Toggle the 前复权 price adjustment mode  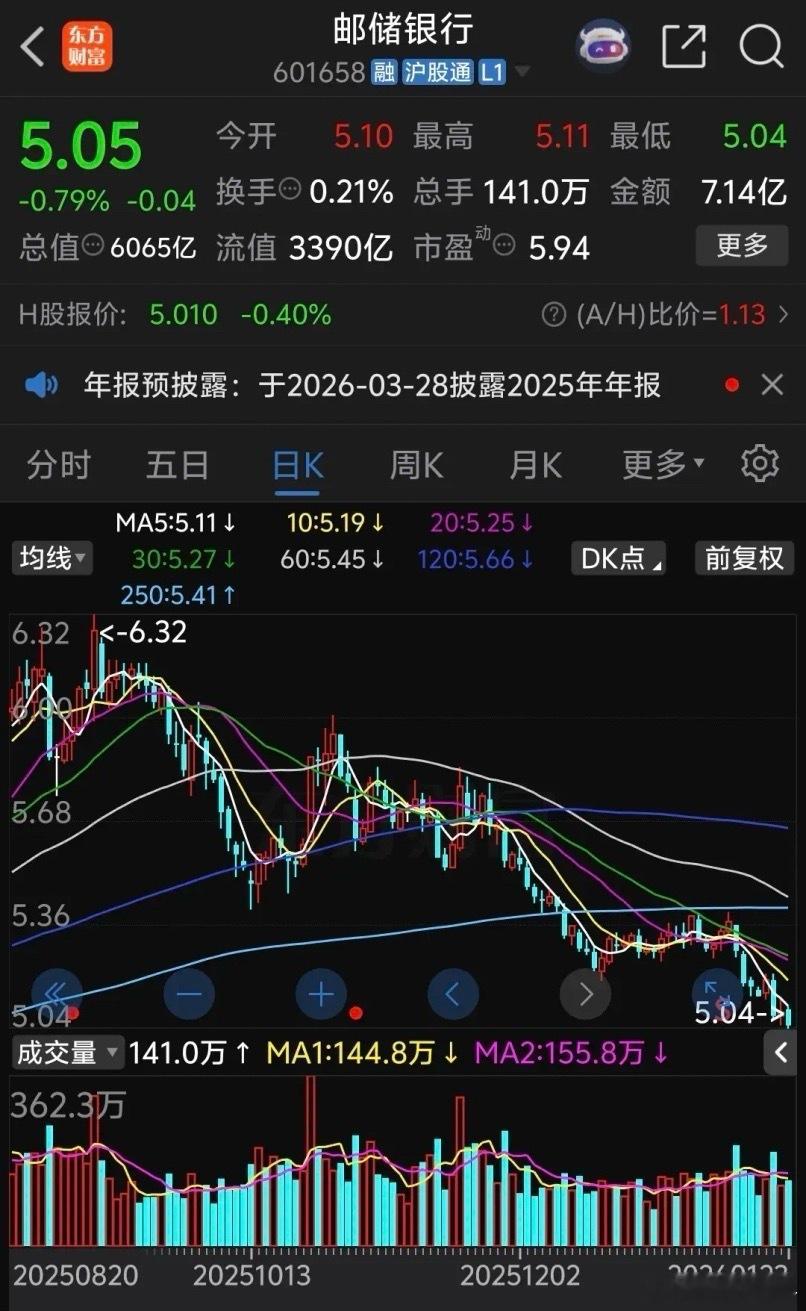pyautogui.click(x=743, y=558)
